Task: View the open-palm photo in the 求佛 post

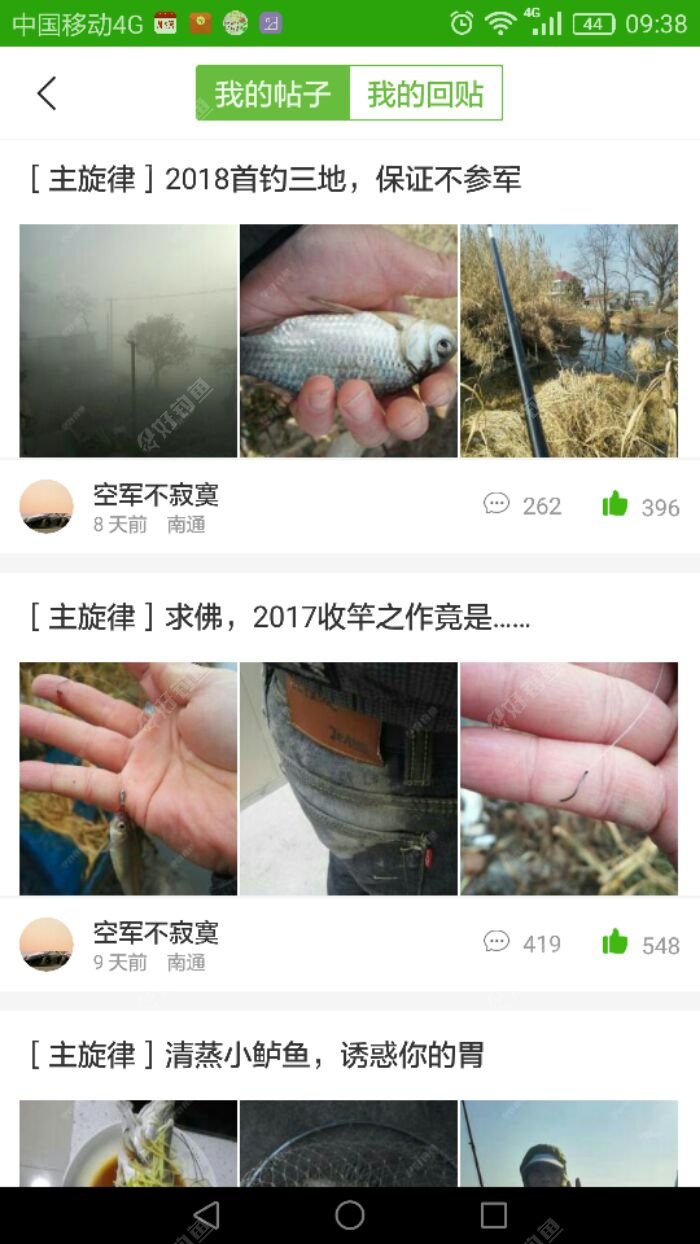Action: [x=128, y=778]
